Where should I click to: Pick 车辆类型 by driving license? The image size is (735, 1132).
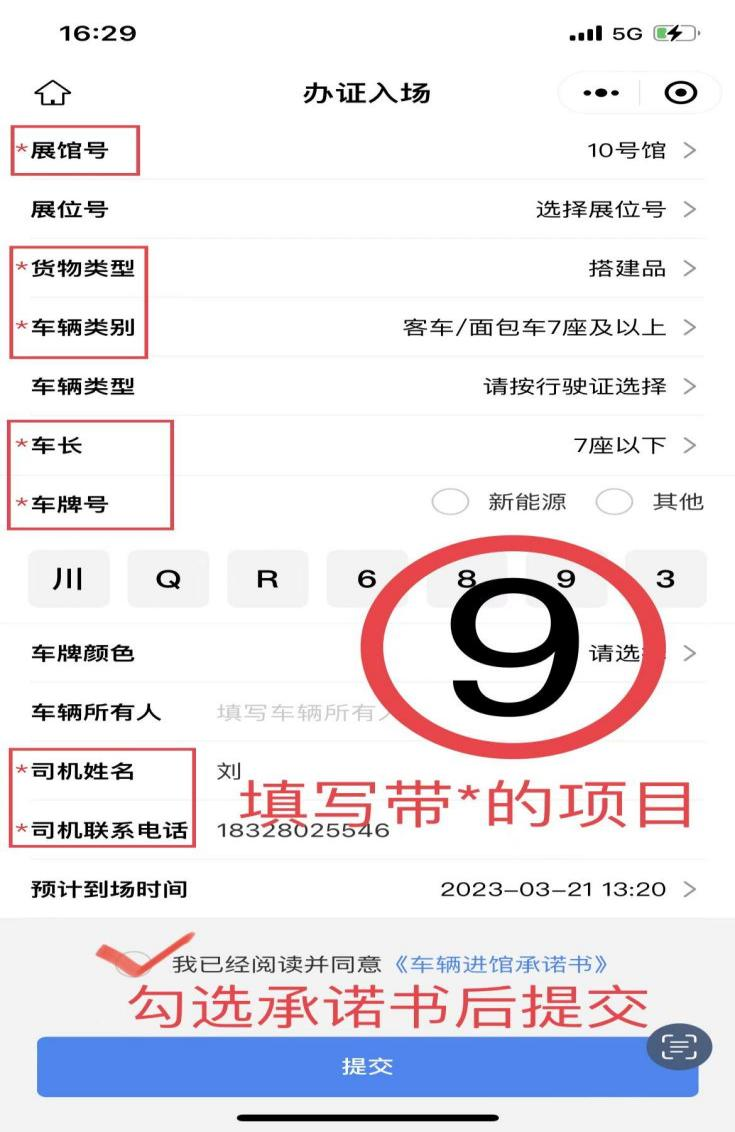588,387
